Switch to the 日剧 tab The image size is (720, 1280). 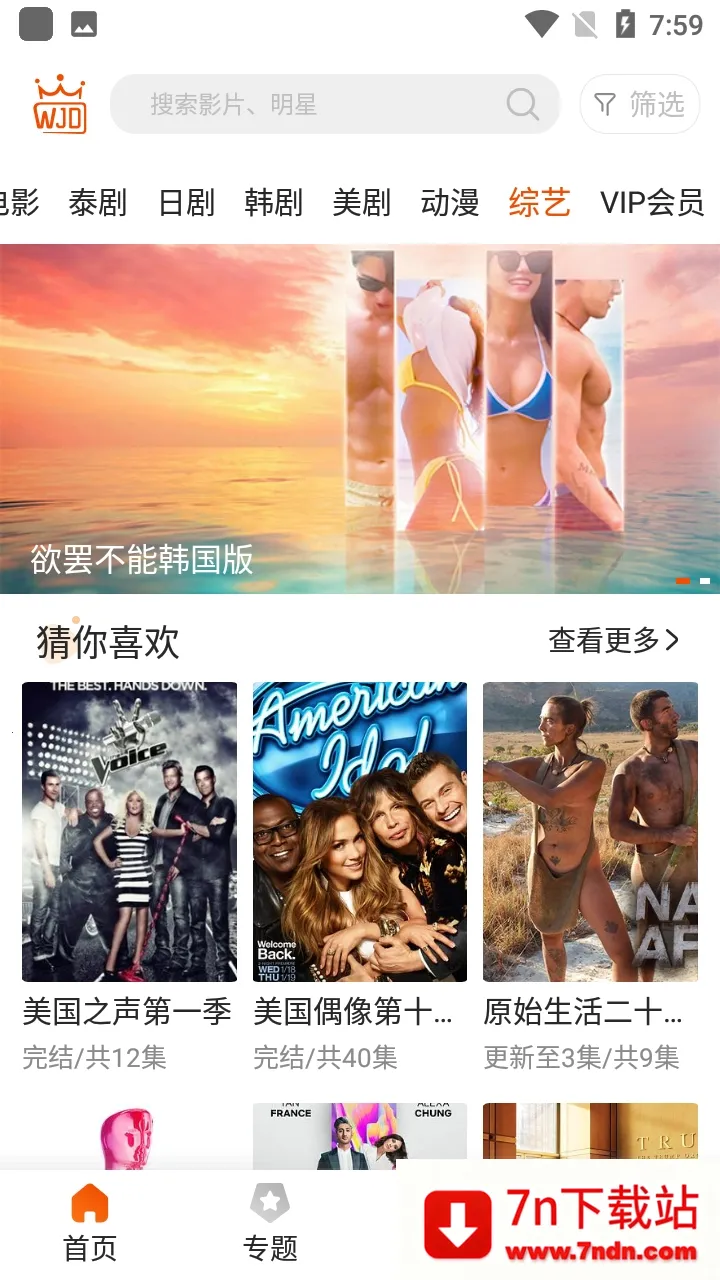point(186,203)
